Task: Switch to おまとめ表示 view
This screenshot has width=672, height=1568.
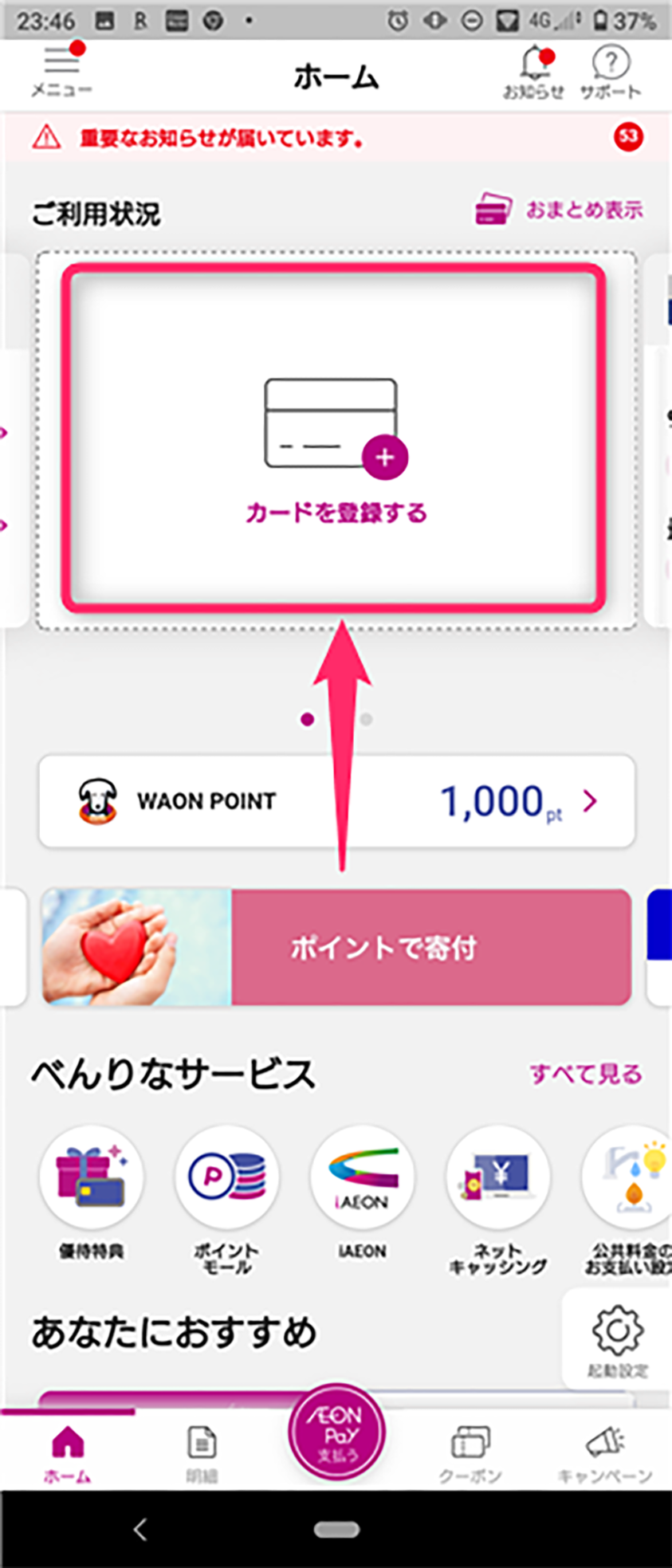Action: click(560, 210)
